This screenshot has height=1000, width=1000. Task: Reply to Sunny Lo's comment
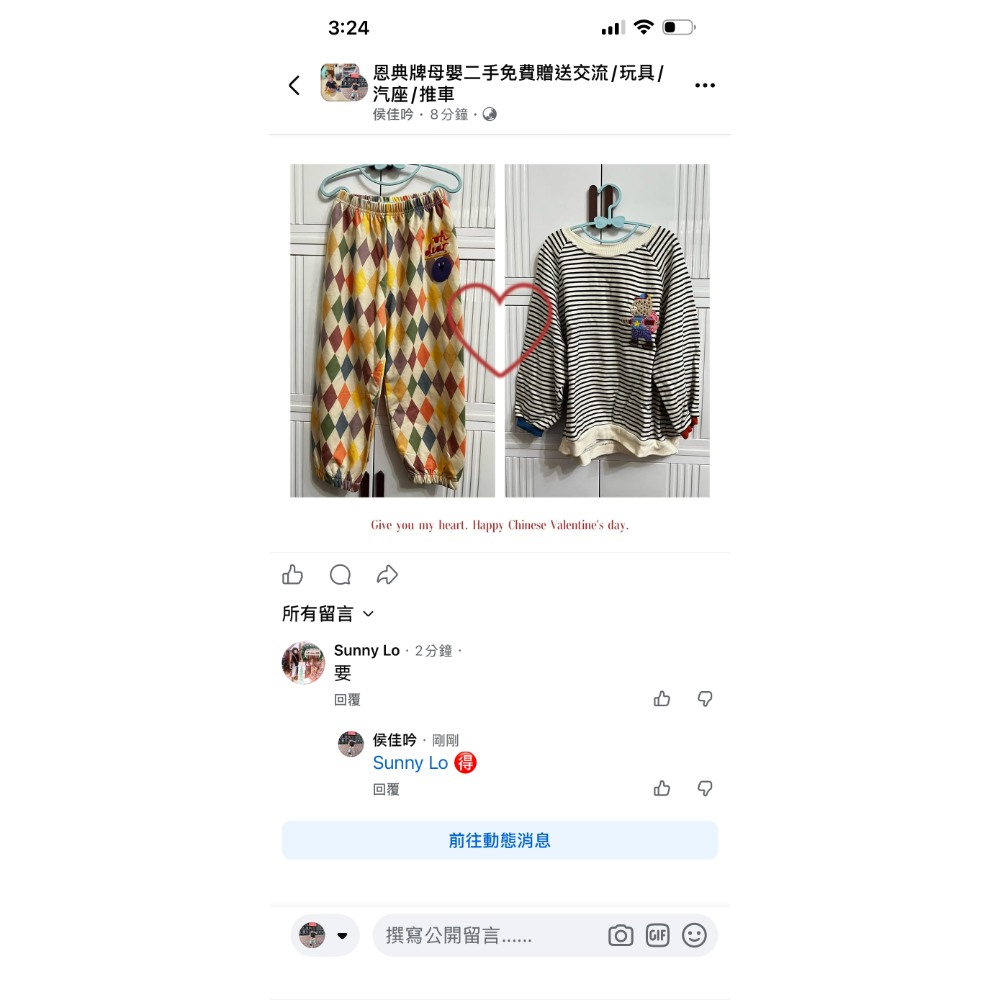(347, 700)
